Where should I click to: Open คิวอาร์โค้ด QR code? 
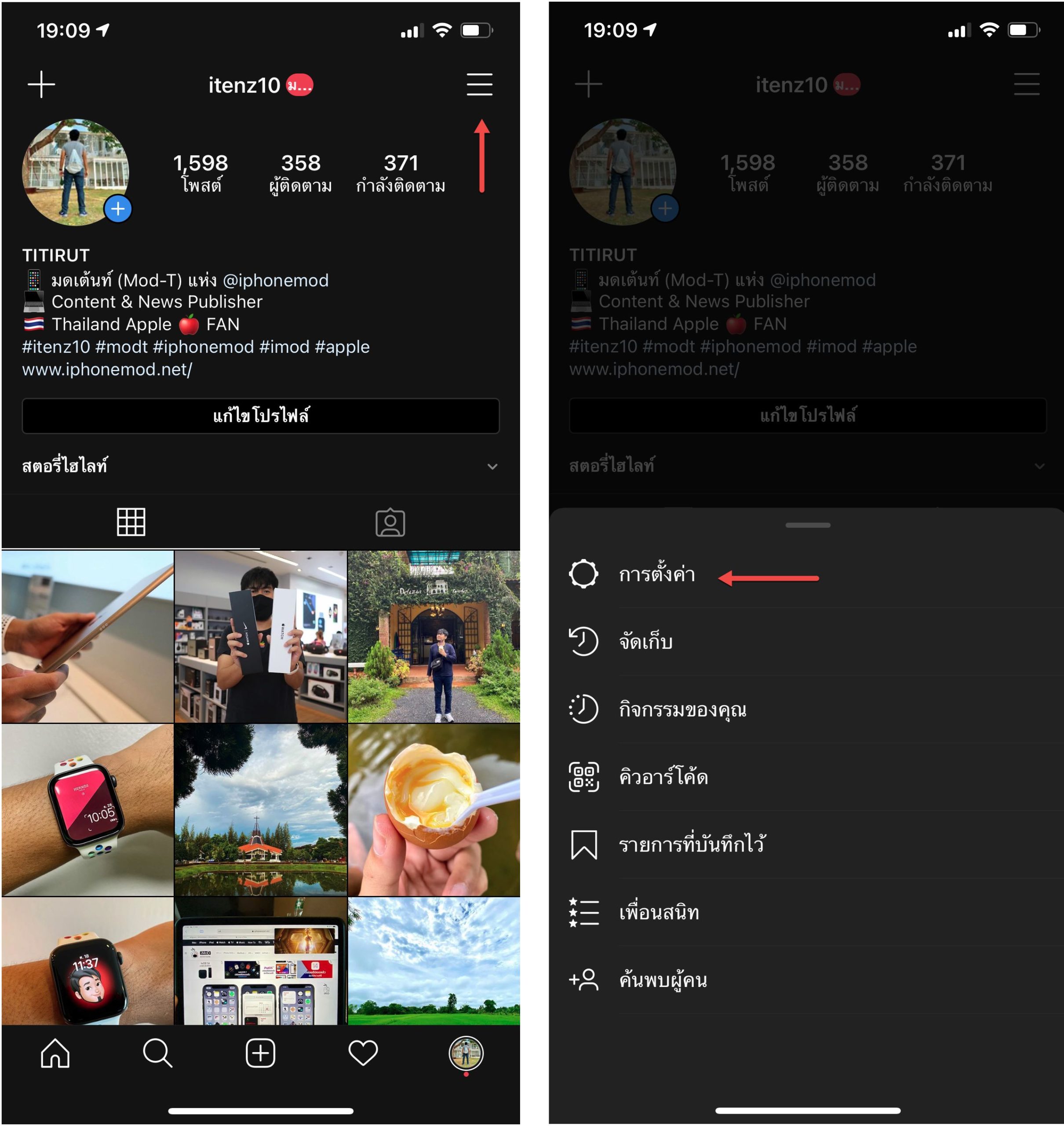click(663, 777)
